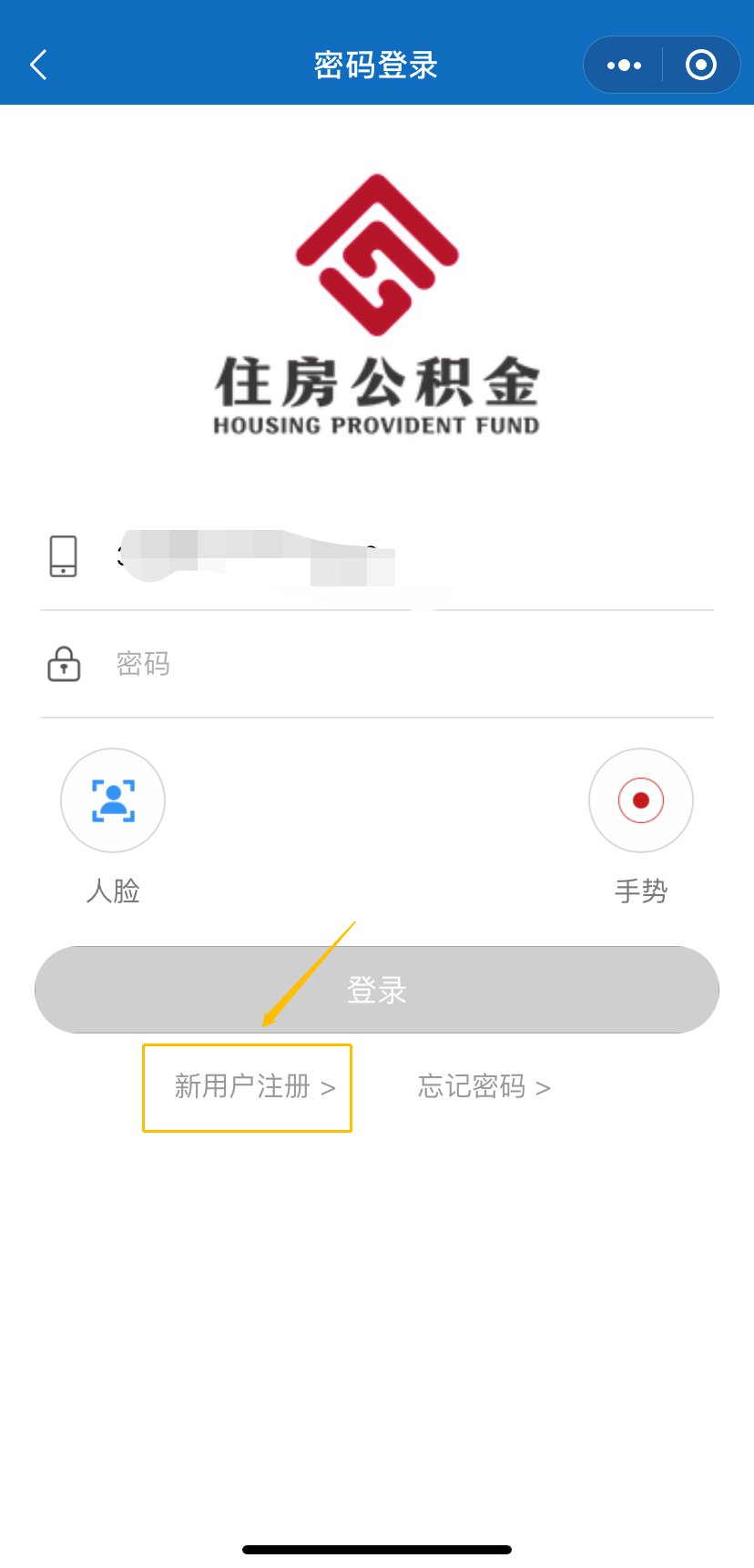
Task: Tap the phone number field
Action: pos(377,556)
